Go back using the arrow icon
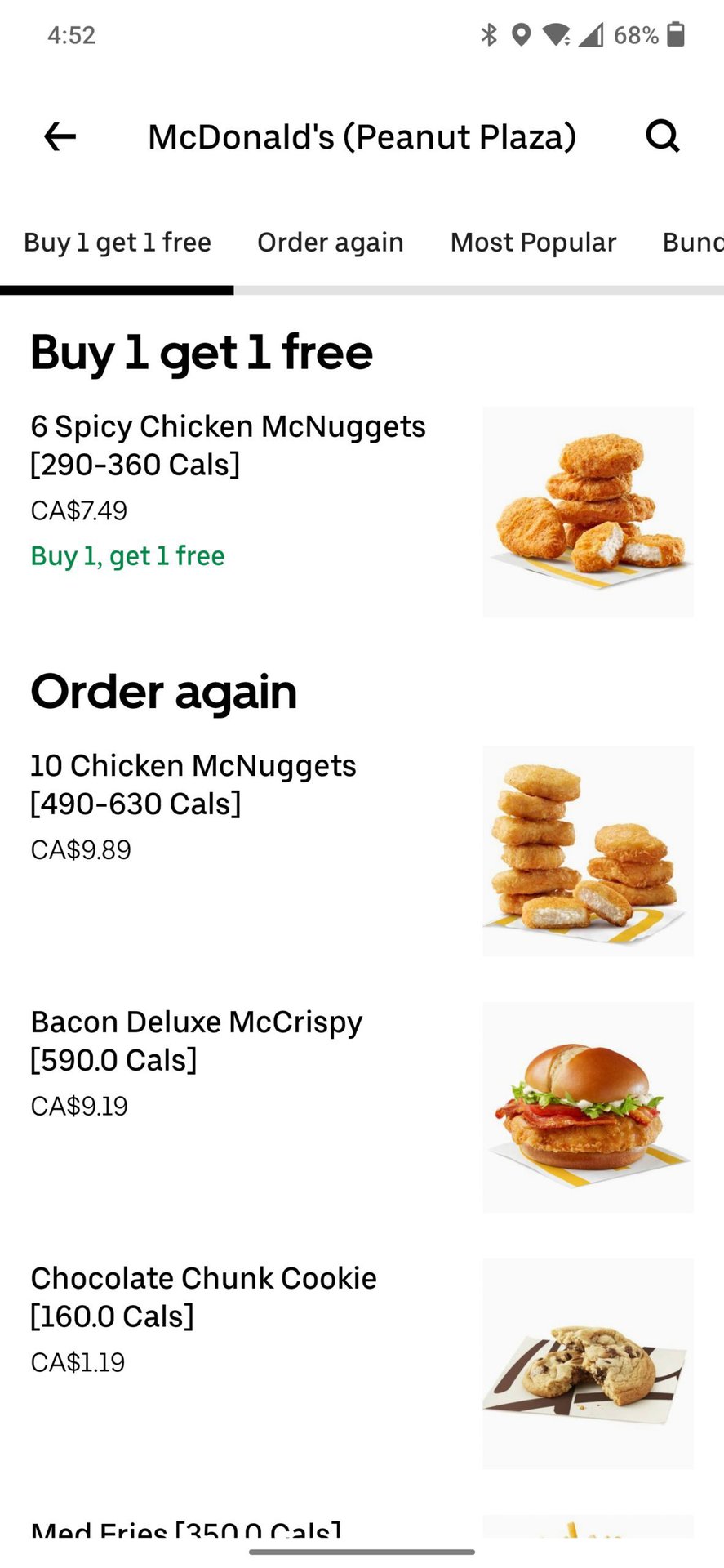Screen dimensions: 724x1568 [x=60, y=136]
